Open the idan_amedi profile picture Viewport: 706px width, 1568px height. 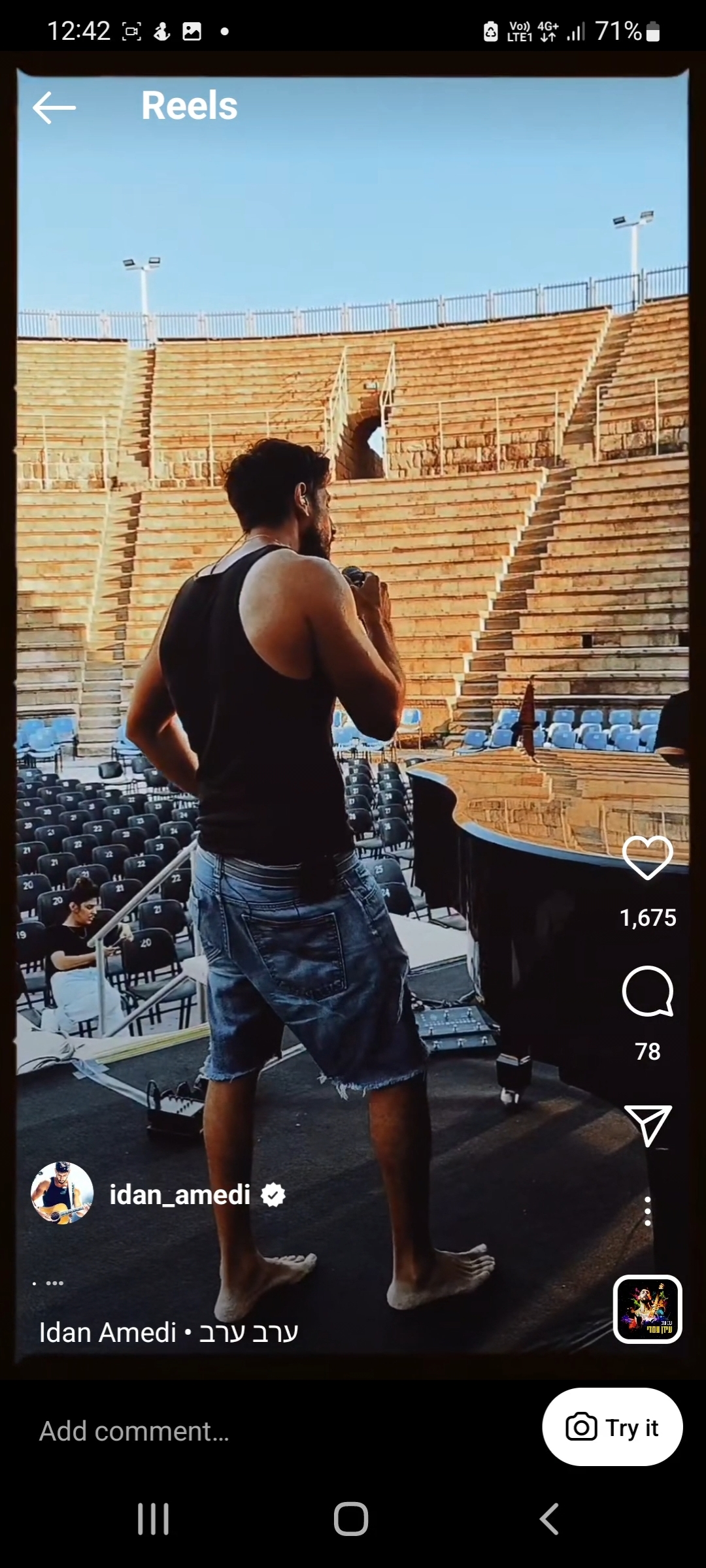pyautogui.click(x=62, y=1193)
